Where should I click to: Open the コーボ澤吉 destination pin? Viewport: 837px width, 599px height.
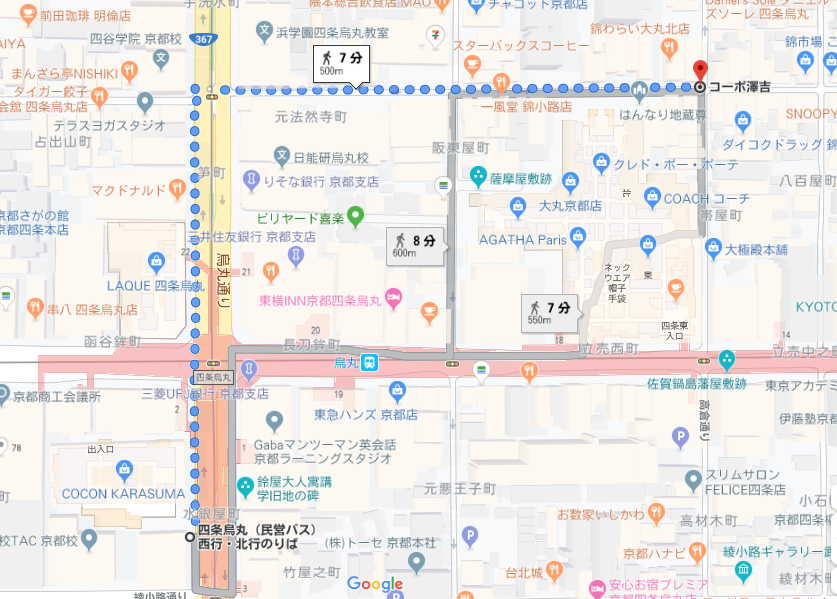pos(700,72)
